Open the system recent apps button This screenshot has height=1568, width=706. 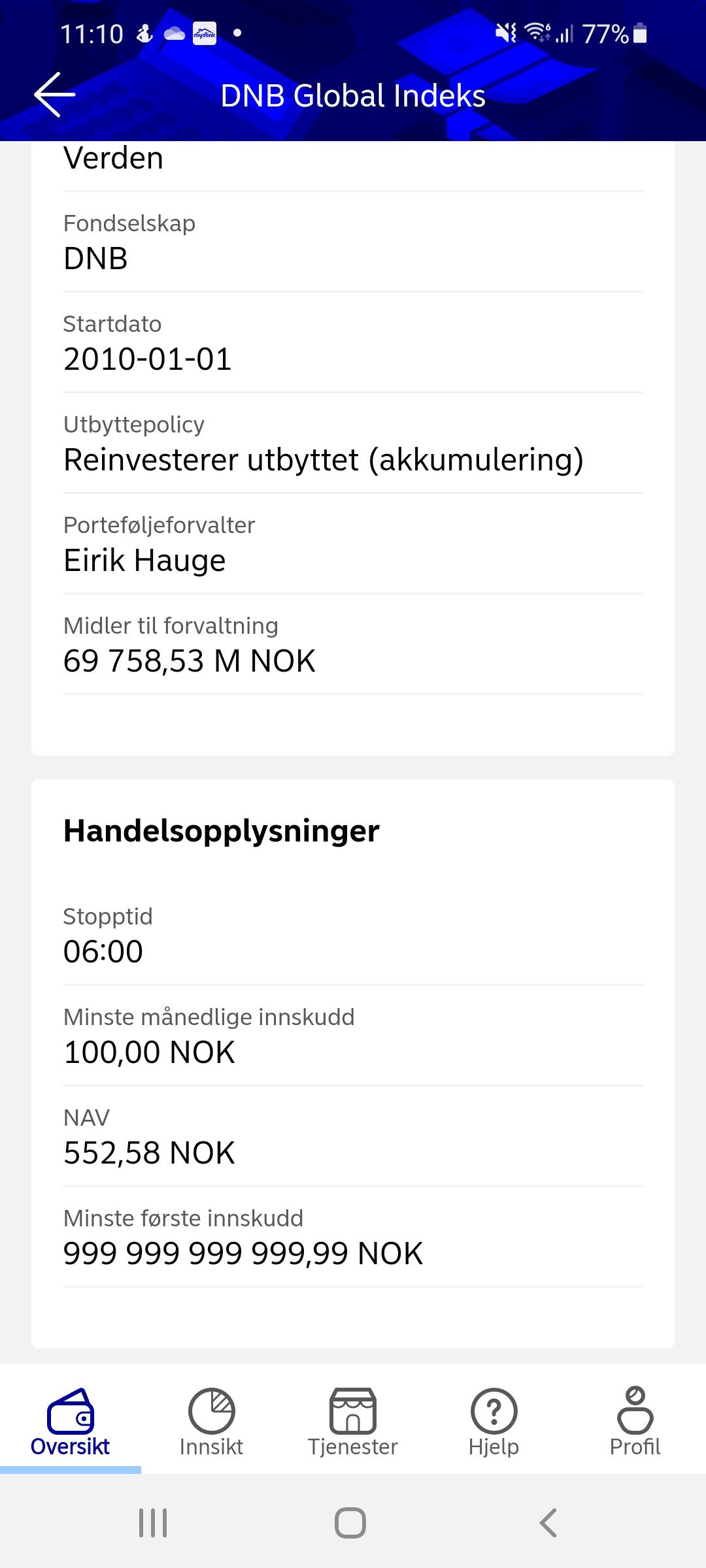(x=153, y=1523)
